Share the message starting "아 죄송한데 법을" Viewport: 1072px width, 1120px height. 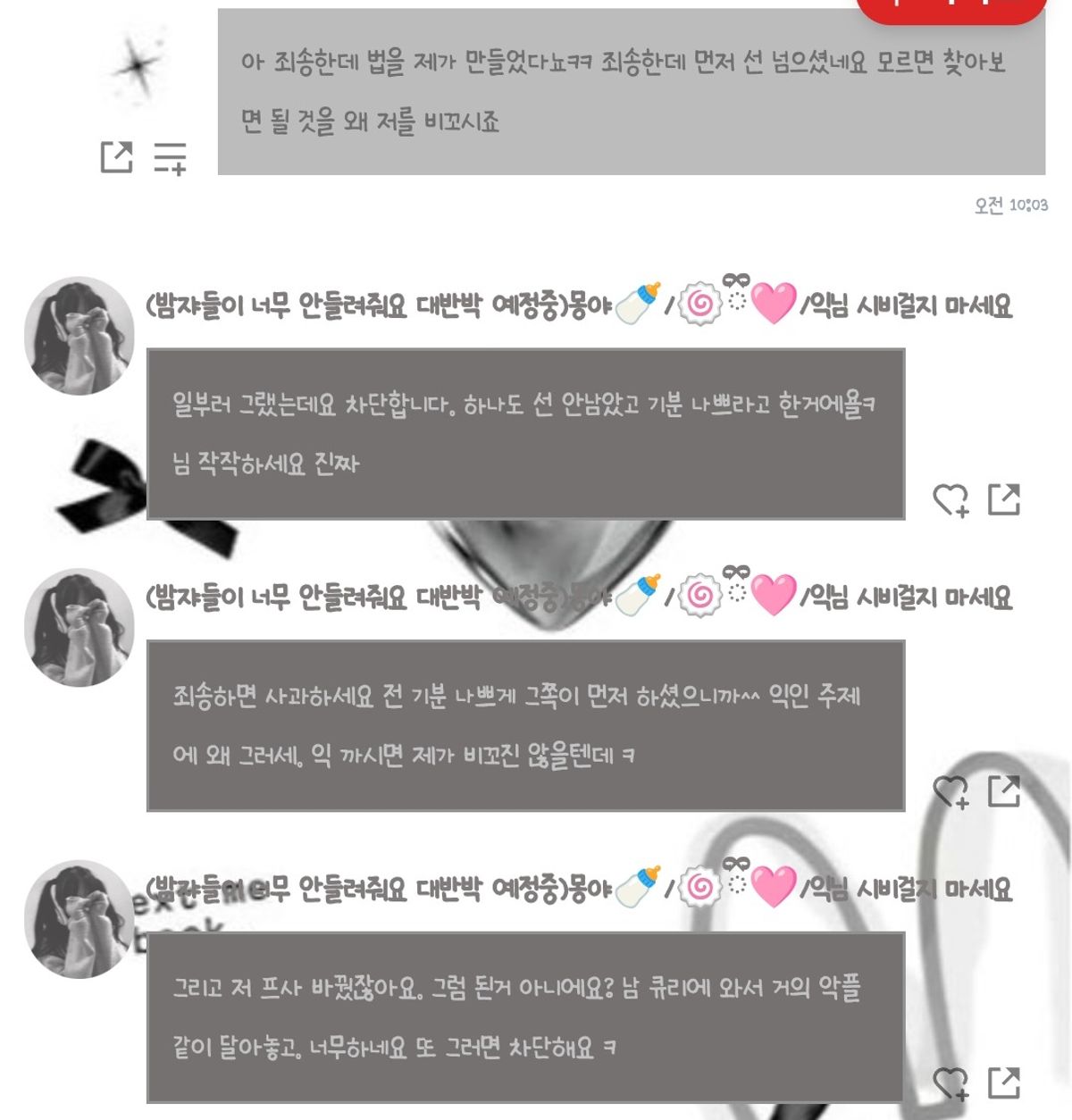(116, 157)
